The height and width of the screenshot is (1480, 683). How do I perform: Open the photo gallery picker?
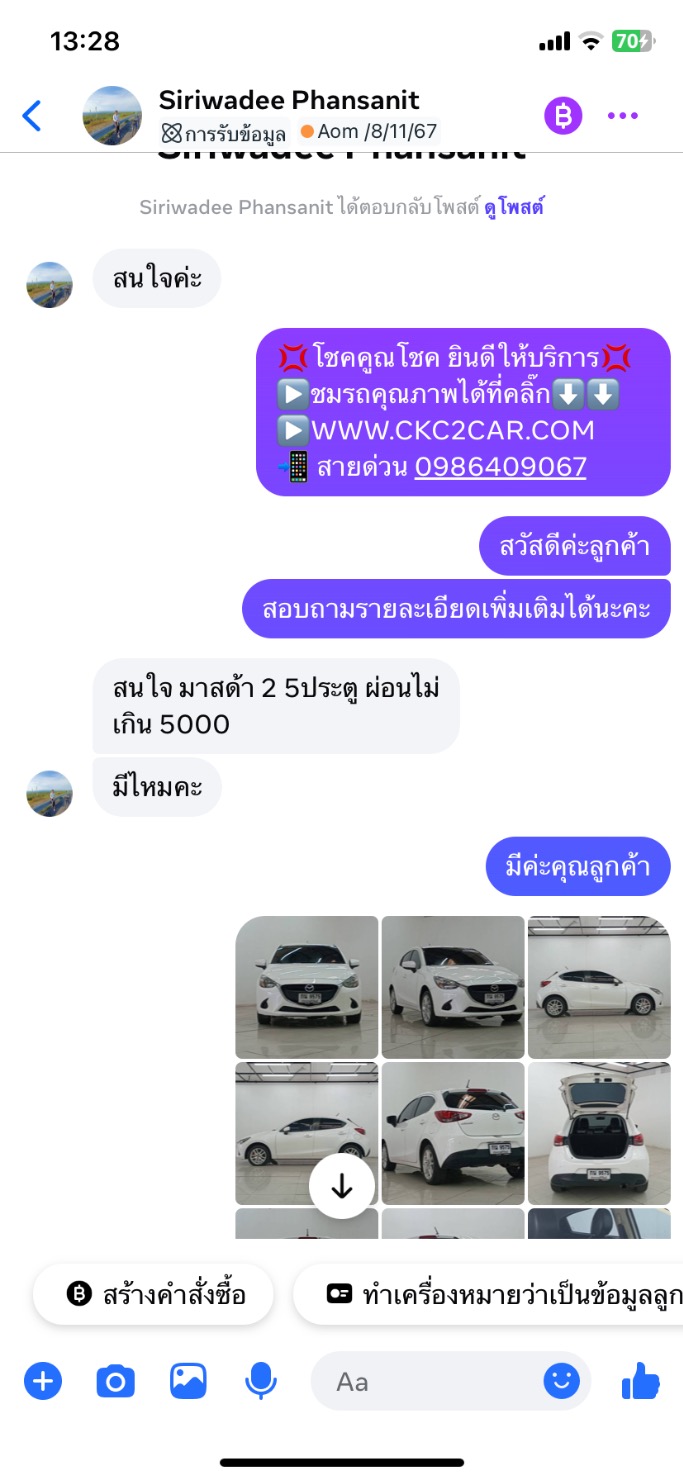pyautogui.click(x=188, y=1382)
